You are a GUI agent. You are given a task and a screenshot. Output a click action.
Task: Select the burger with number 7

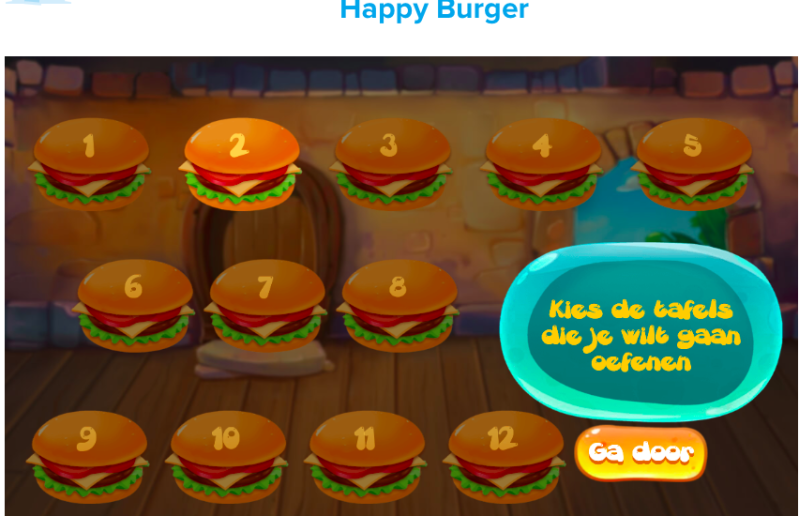point(266,304)
